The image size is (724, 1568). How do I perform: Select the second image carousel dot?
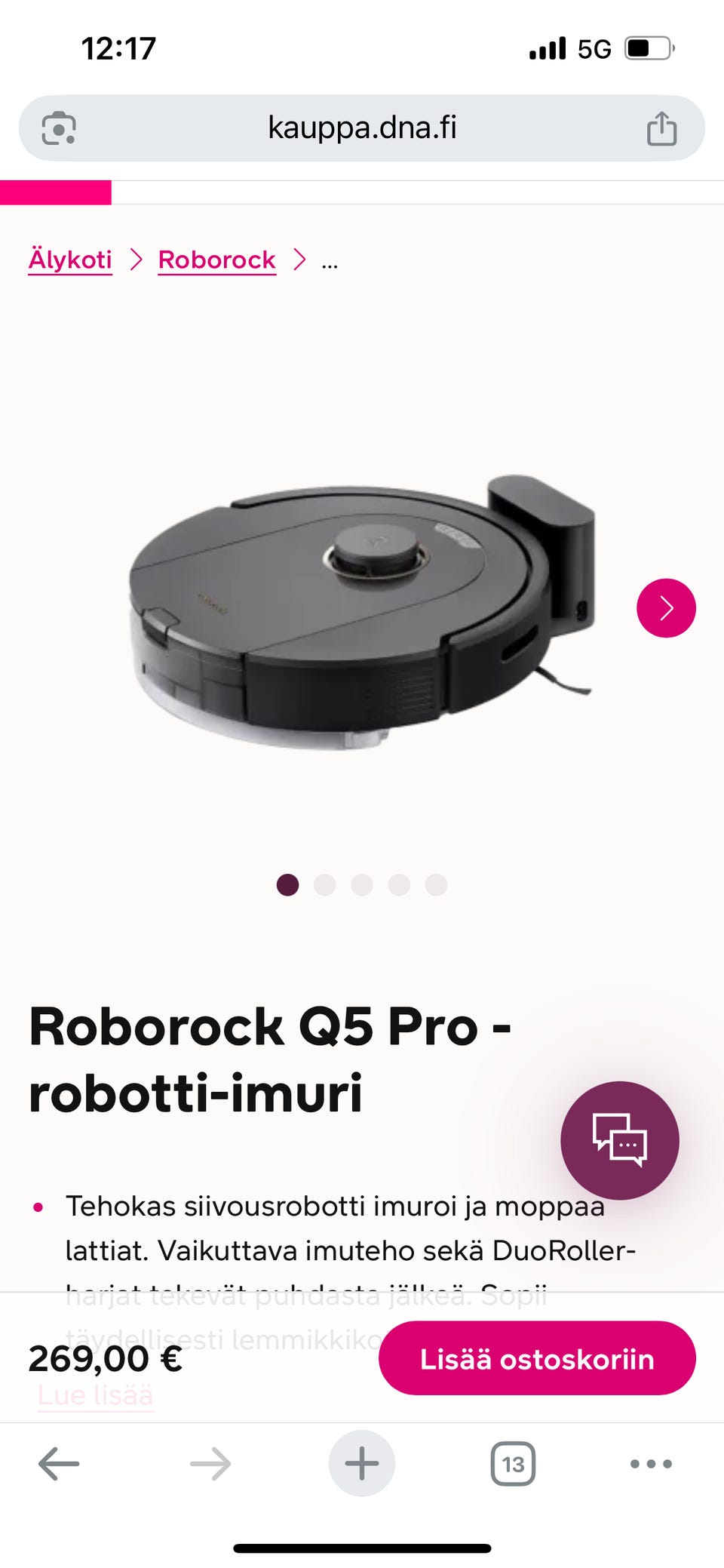(325, 884)
